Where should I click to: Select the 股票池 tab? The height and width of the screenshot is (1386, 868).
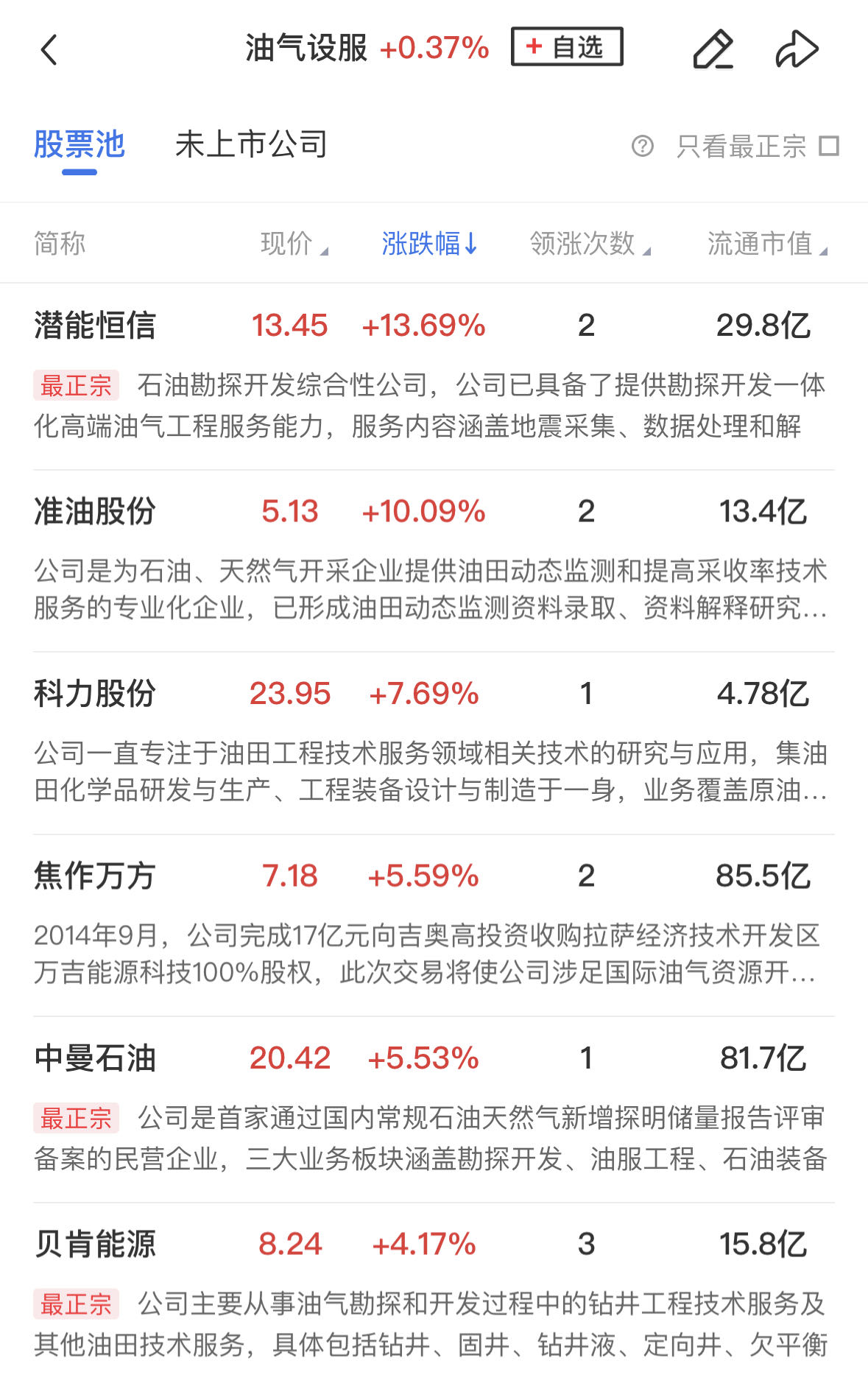(80, 144)
